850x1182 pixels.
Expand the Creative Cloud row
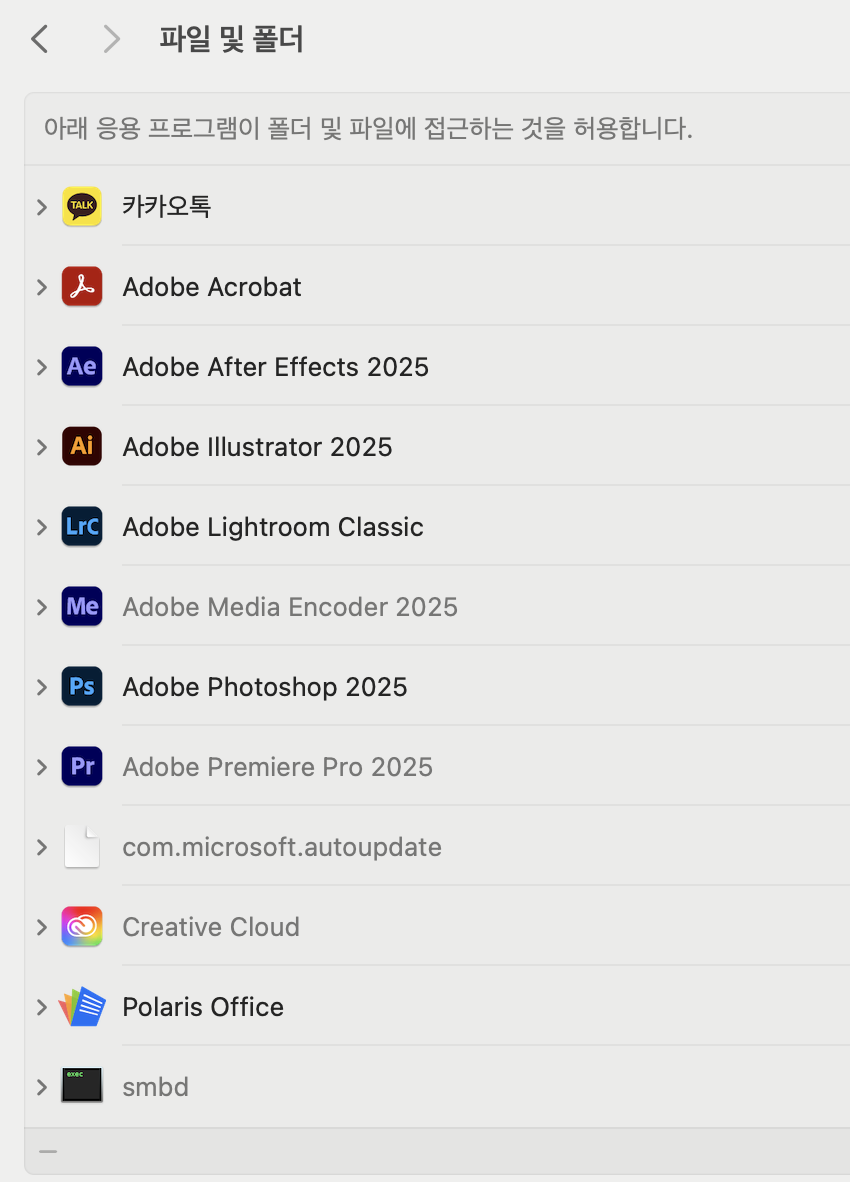[x=42, y=927]
